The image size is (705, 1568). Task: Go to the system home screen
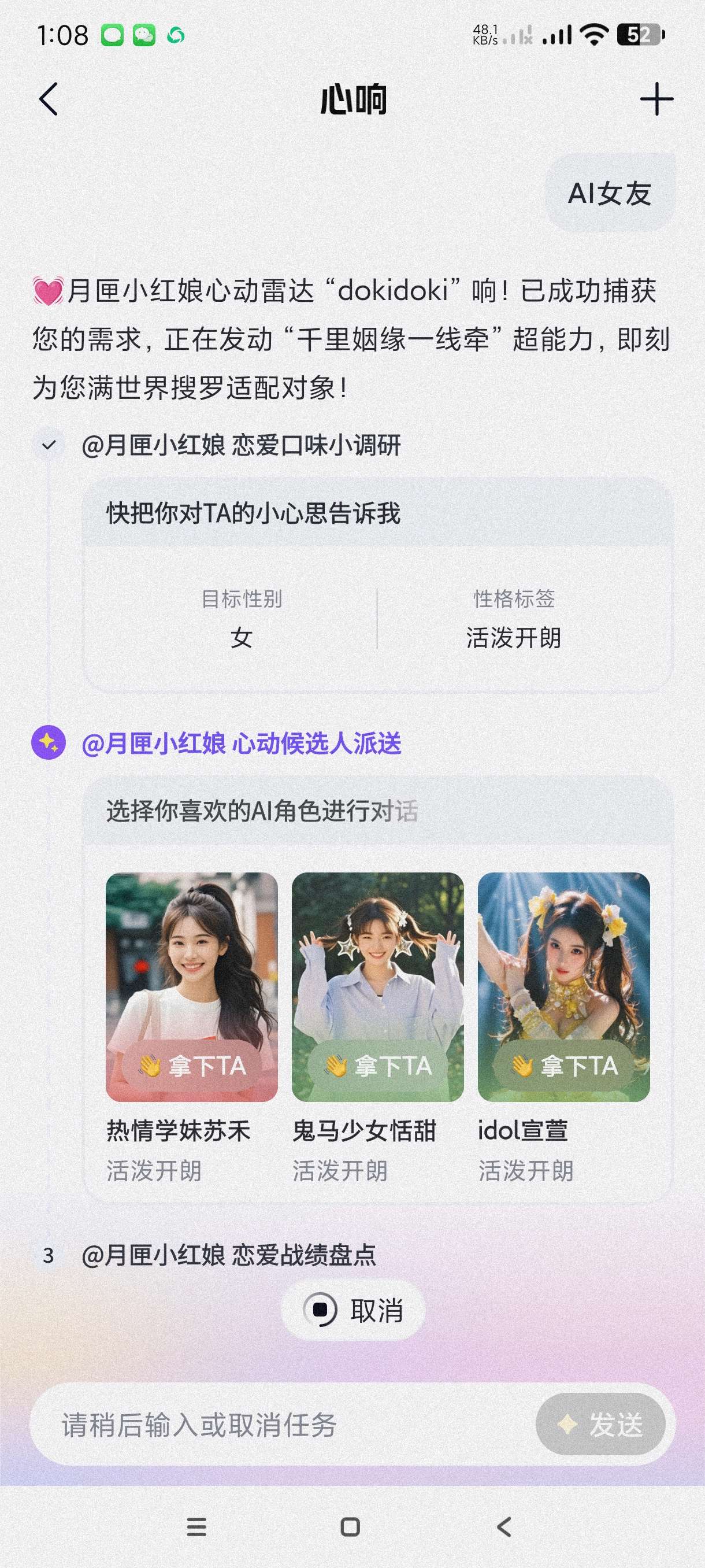point(350,1526)
